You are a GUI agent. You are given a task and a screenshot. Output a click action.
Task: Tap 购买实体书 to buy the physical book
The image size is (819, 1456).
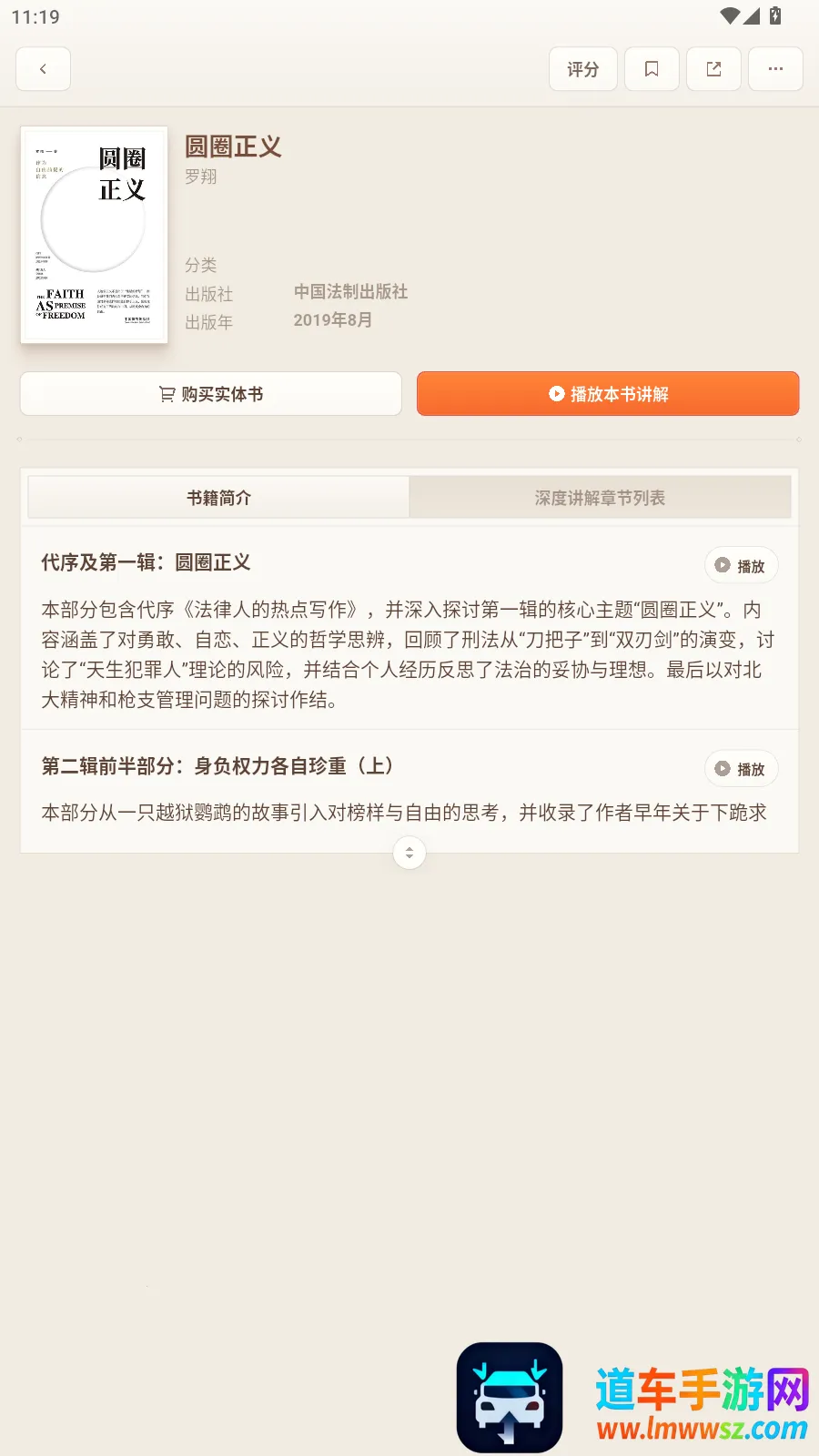[x=211, y=394]
